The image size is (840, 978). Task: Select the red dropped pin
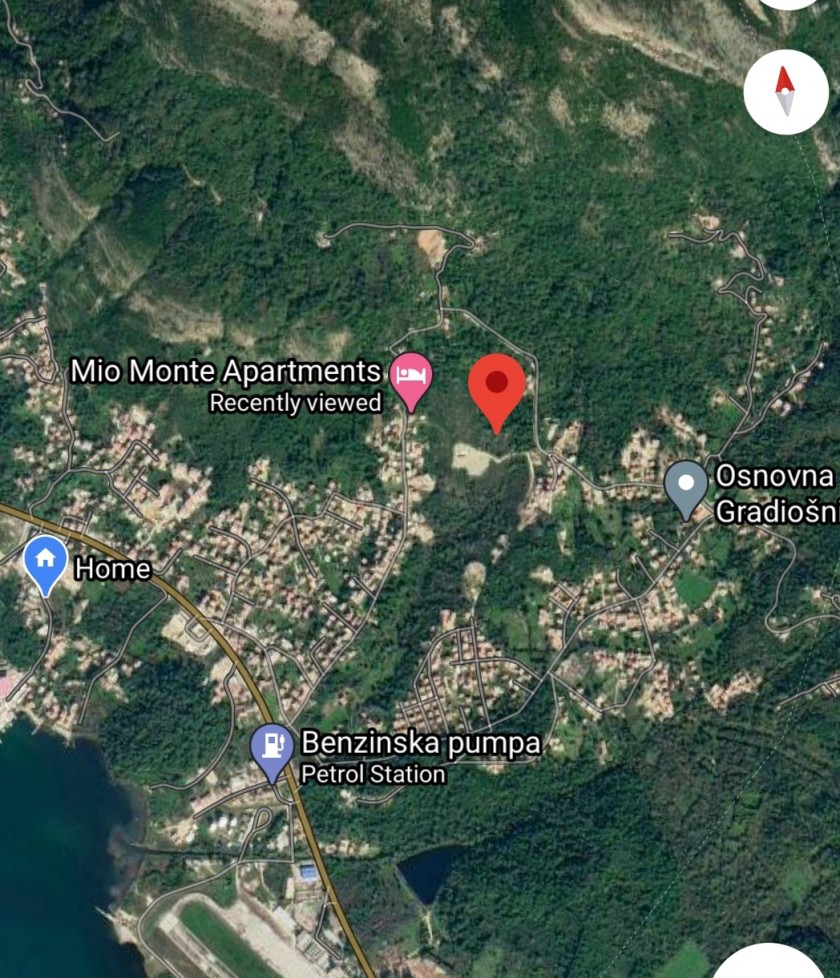(497, 387)
